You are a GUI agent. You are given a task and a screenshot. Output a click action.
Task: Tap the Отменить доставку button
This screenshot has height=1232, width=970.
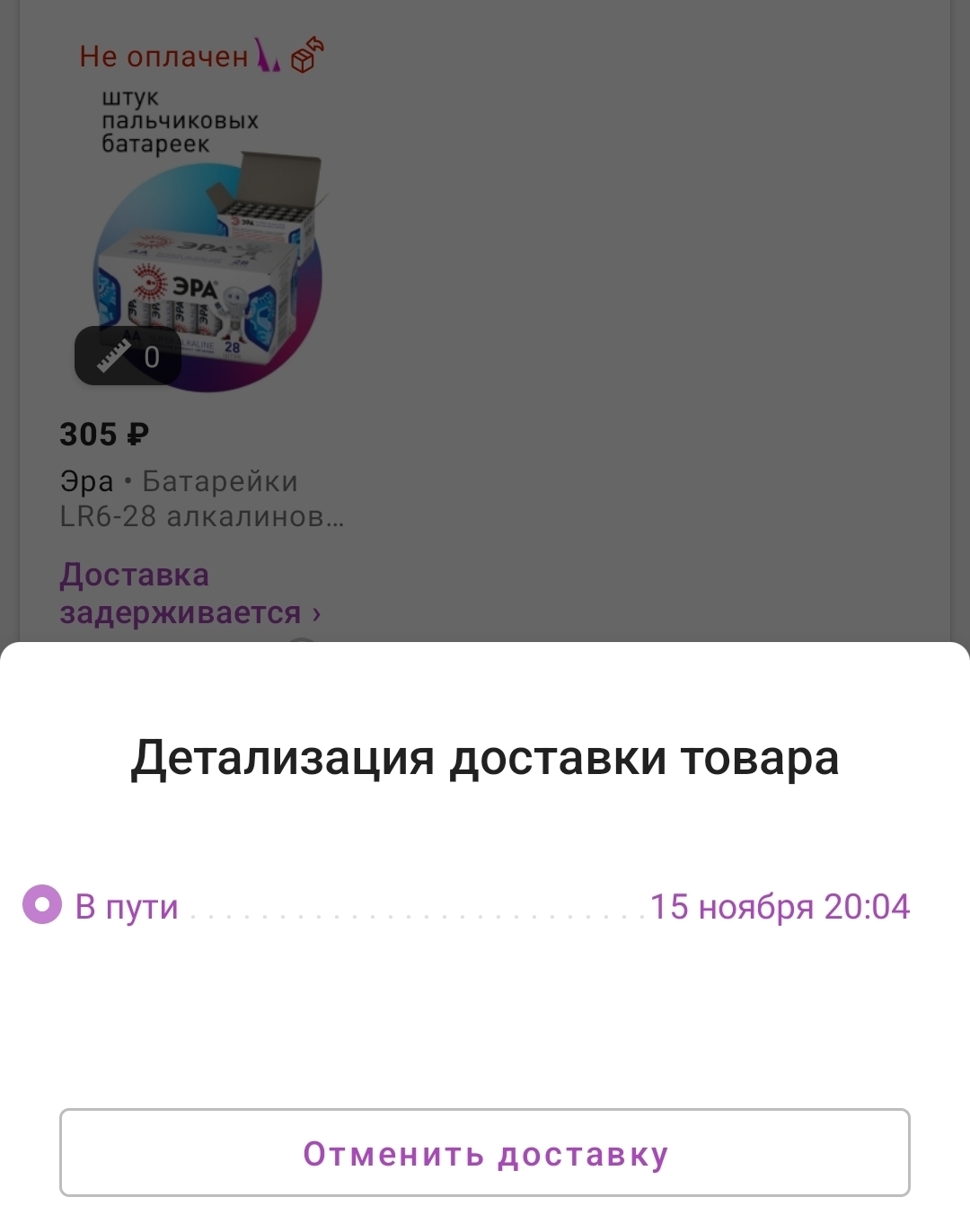pyautogui.click(x=485, y=1153)
